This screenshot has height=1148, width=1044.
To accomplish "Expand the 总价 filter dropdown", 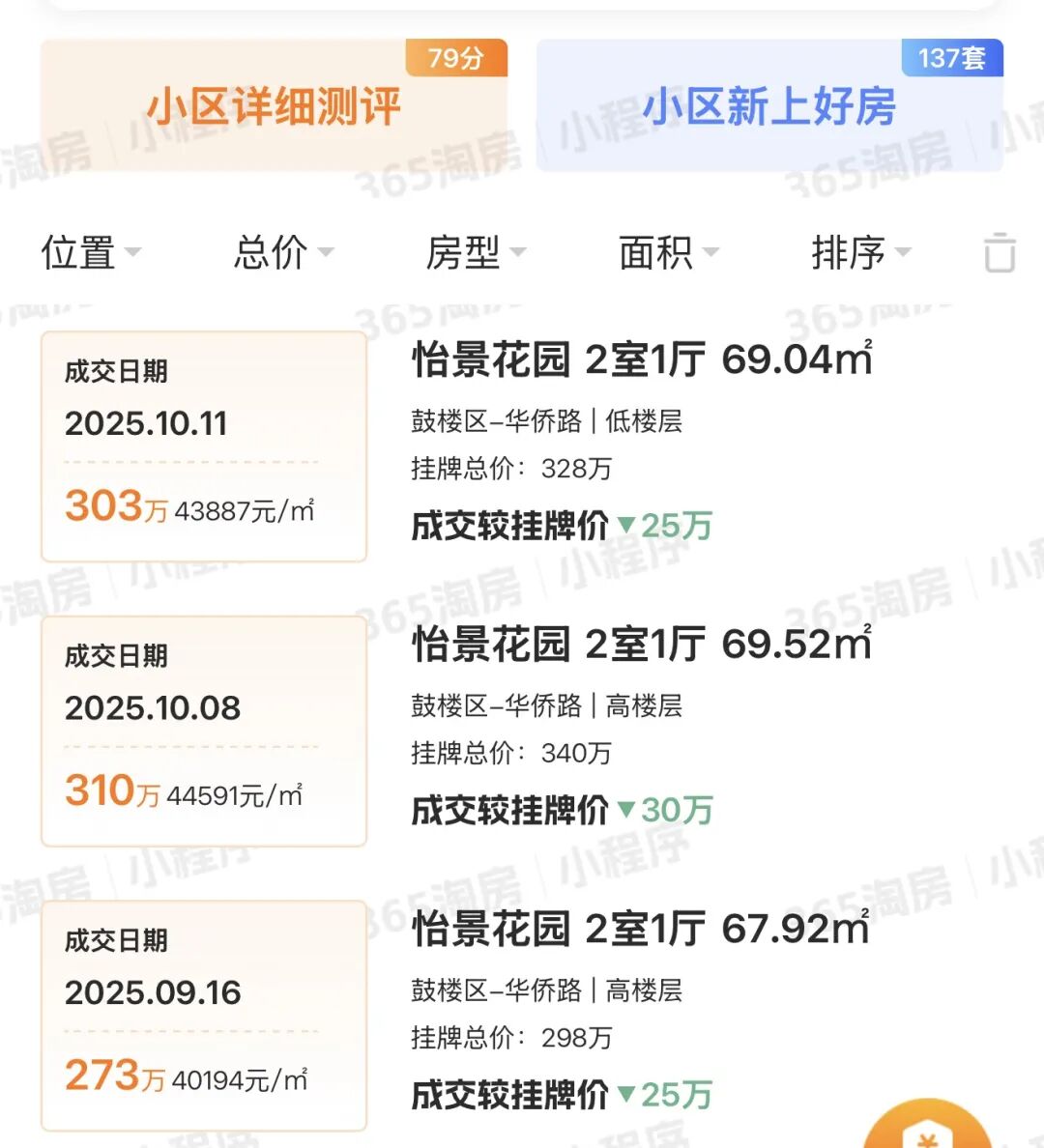I will click(282, 253).
